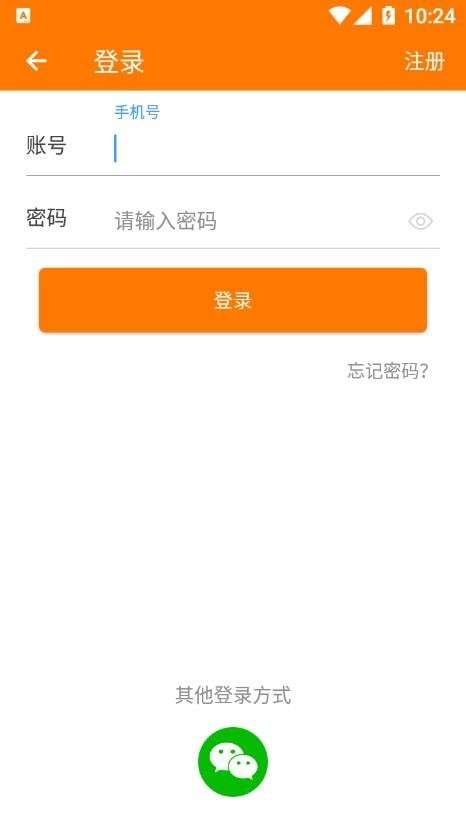The image size is (466, 828).
Task: Open the 忘记密码? link
Action: pyautogui.click(x=388, y=371)
